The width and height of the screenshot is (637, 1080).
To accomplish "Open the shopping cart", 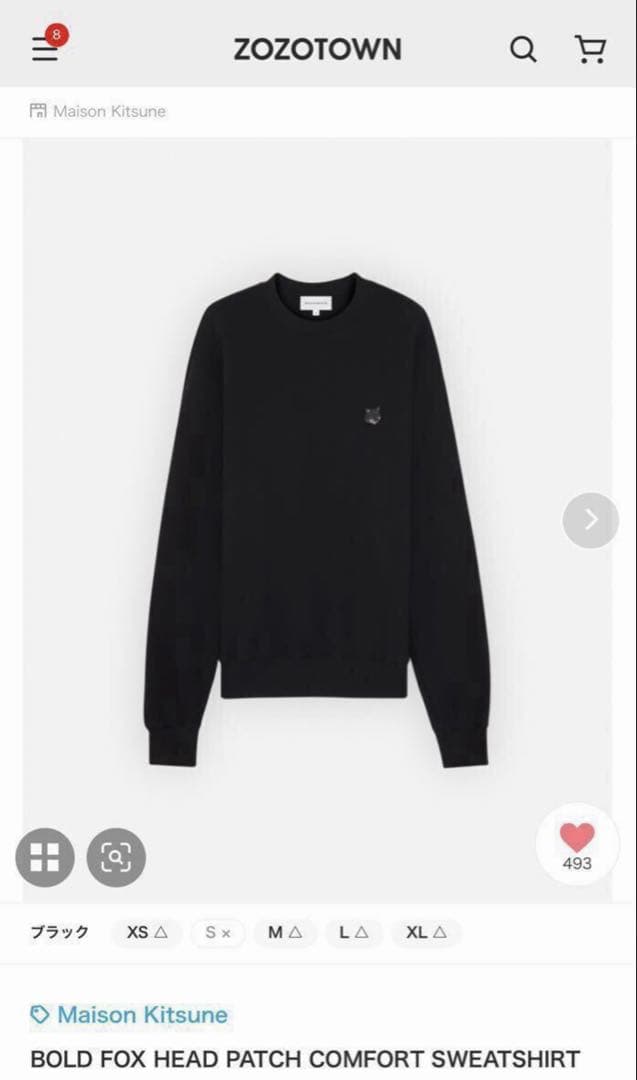I will pos(590,49).
